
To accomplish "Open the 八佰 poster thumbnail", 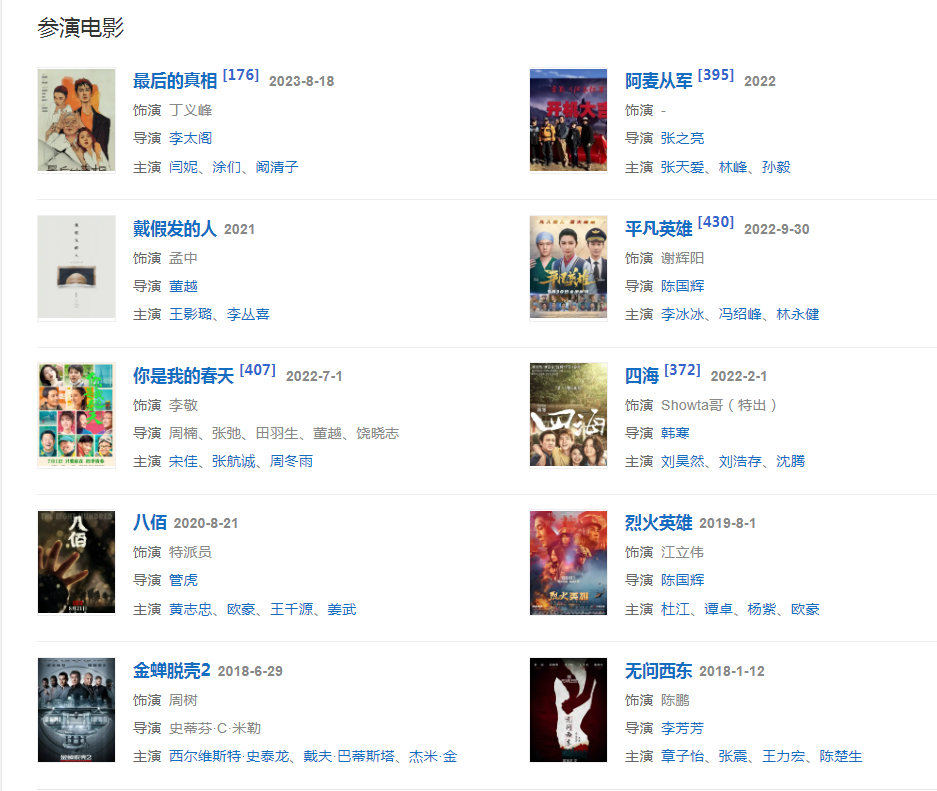I will coord(76,562).
